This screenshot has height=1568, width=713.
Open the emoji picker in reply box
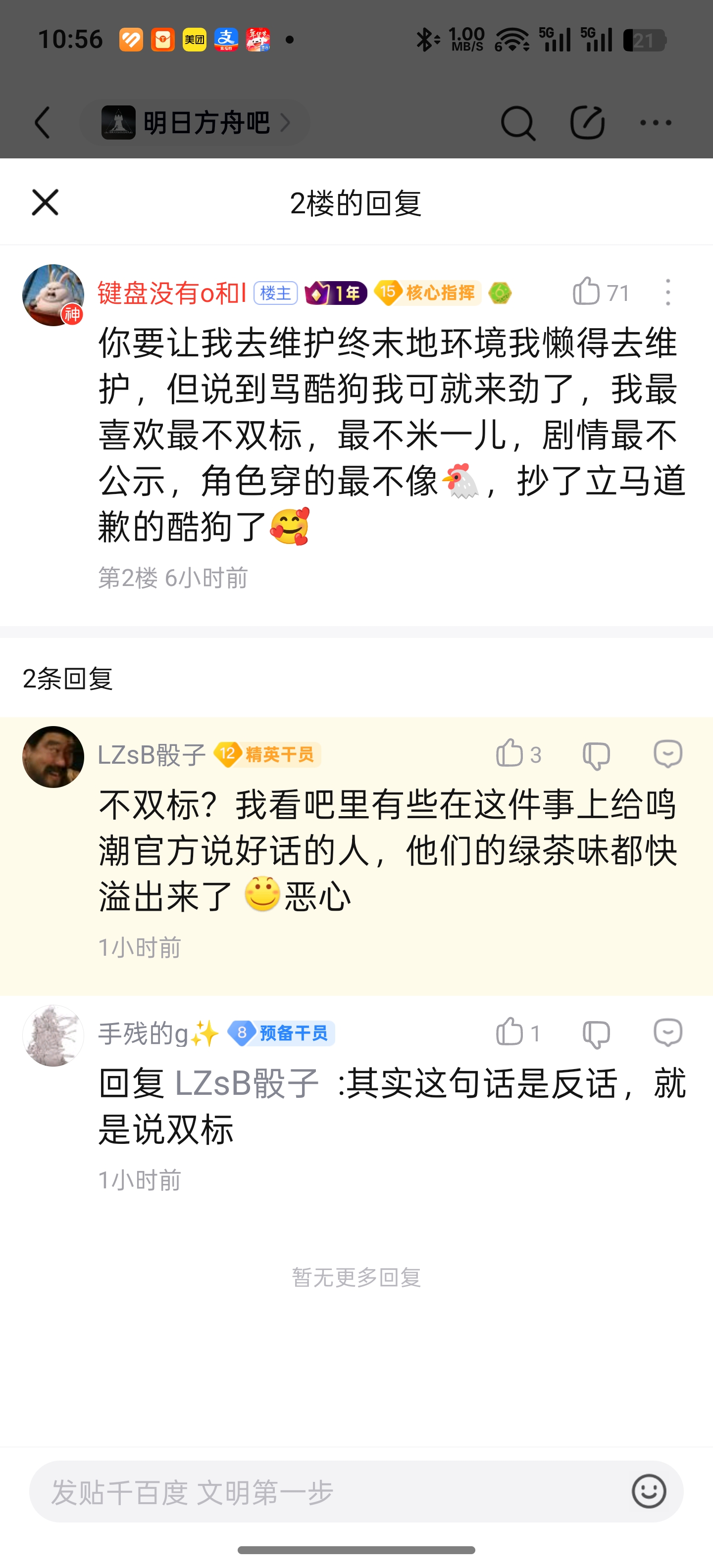(649, 1491)
